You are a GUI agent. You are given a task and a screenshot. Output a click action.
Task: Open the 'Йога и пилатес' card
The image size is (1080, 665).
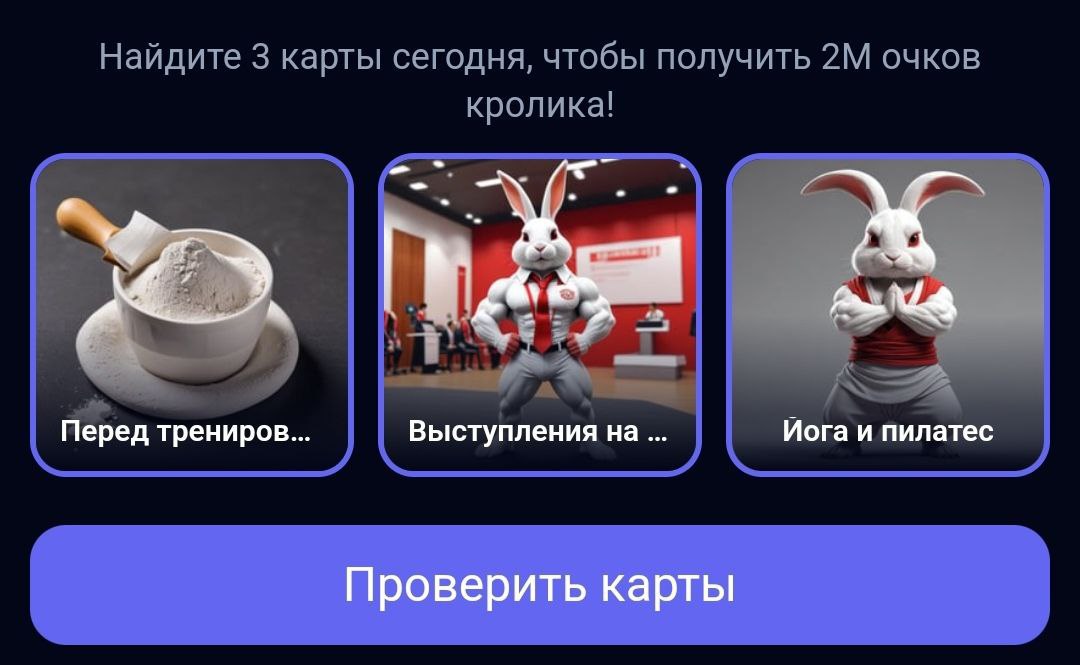pyautogui.click(x=887, y=314)
